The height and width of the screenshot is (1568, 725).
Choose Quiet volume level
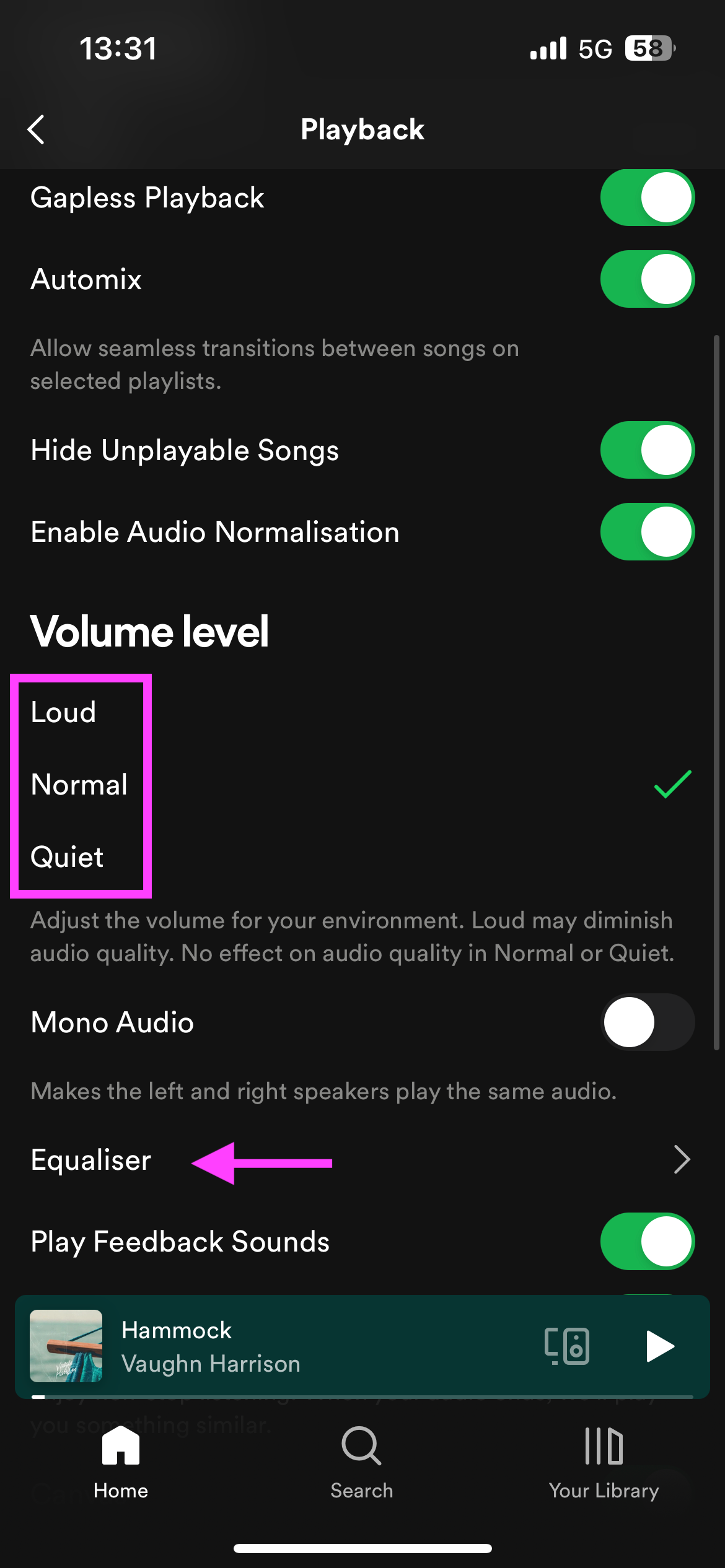[x=67, y=857]
